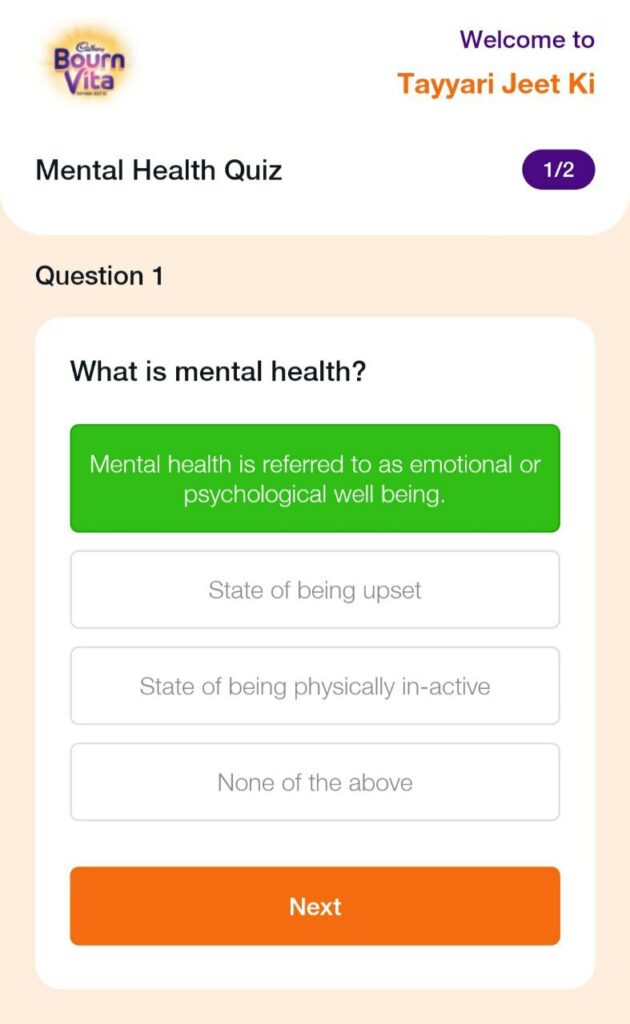Tap Next to continue the quiz
The width and height of the screenshot is (630, 1024).
point(314,906)
